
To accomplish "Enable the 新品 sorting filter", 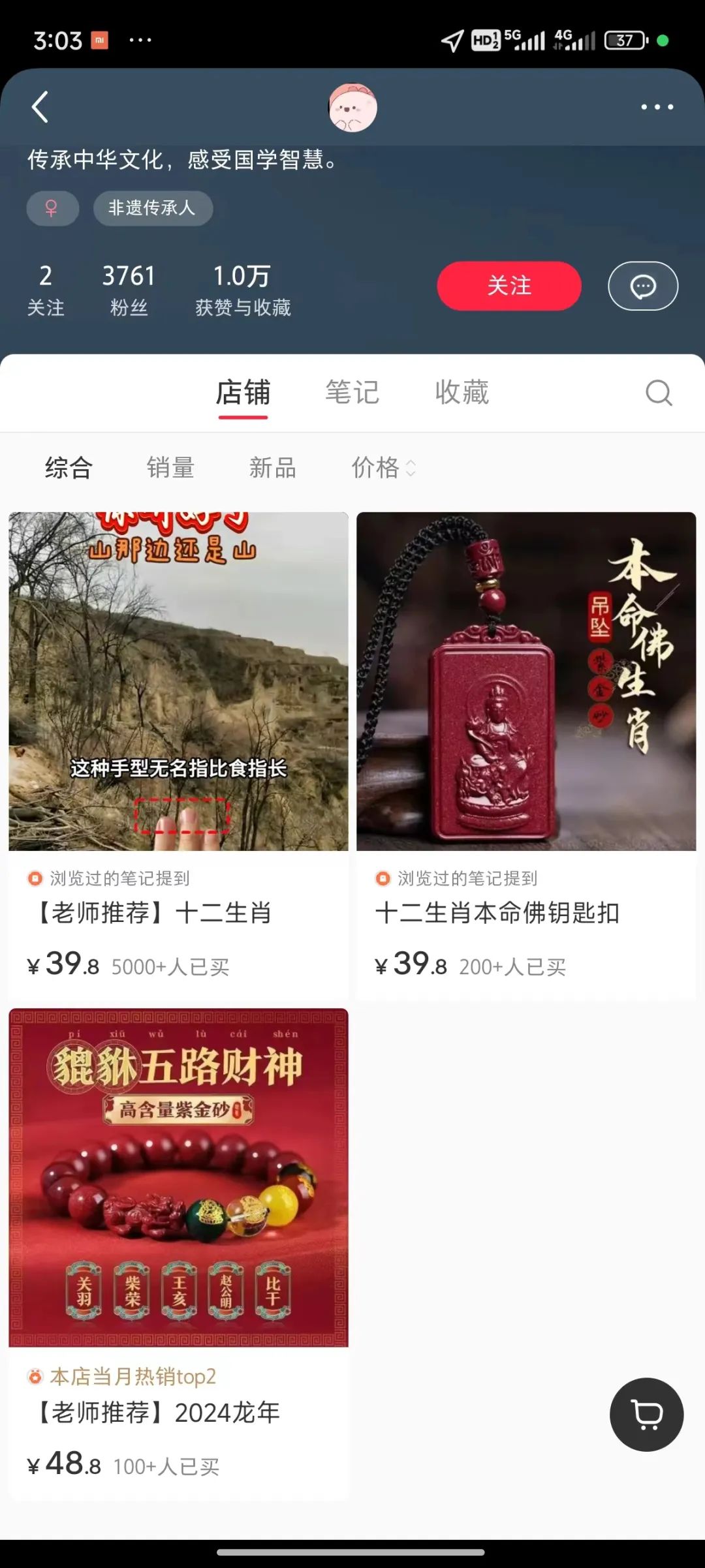I will tap(273, 468).
